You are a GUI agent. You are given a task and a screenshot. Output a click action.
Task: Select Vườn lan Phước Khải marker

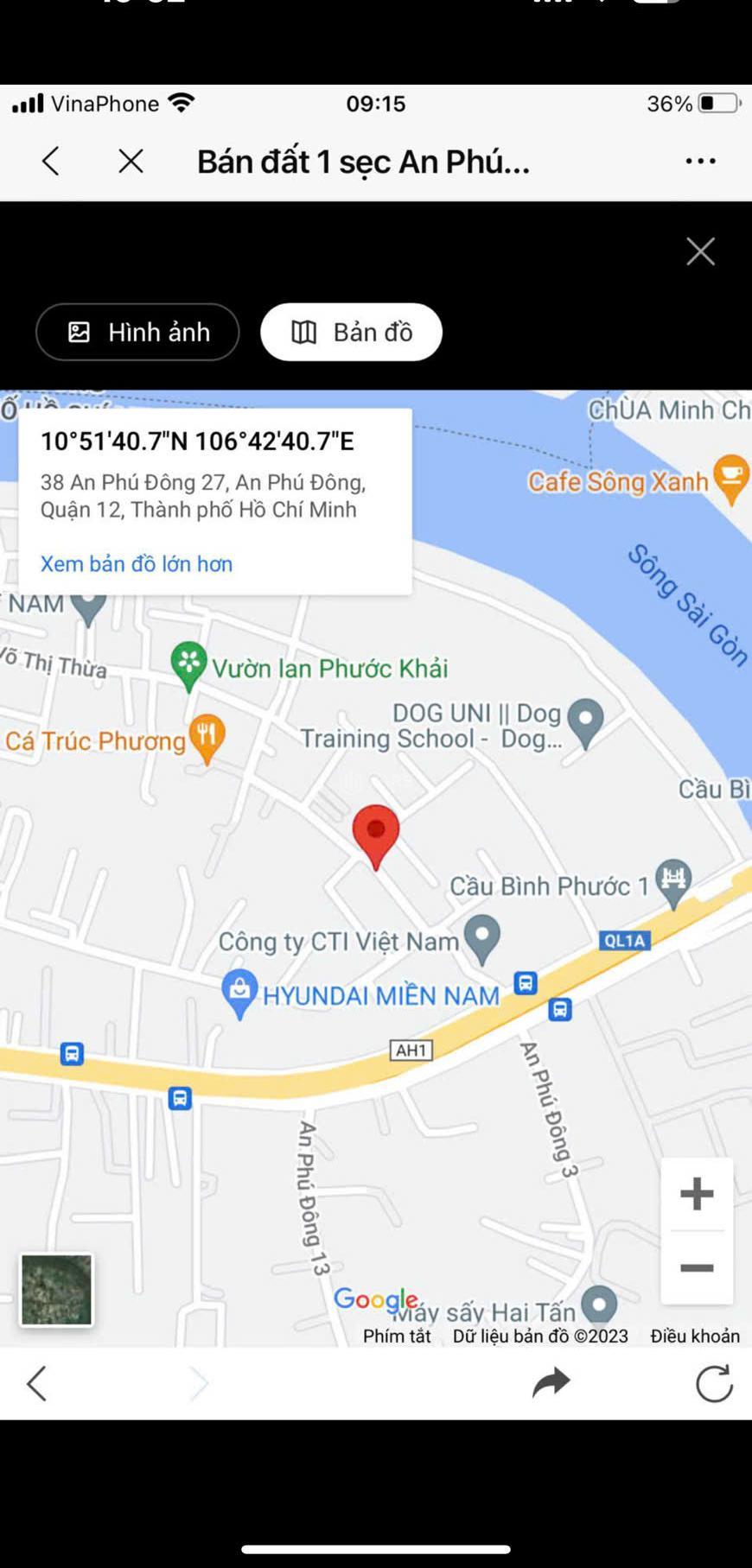tap(188, 667)
